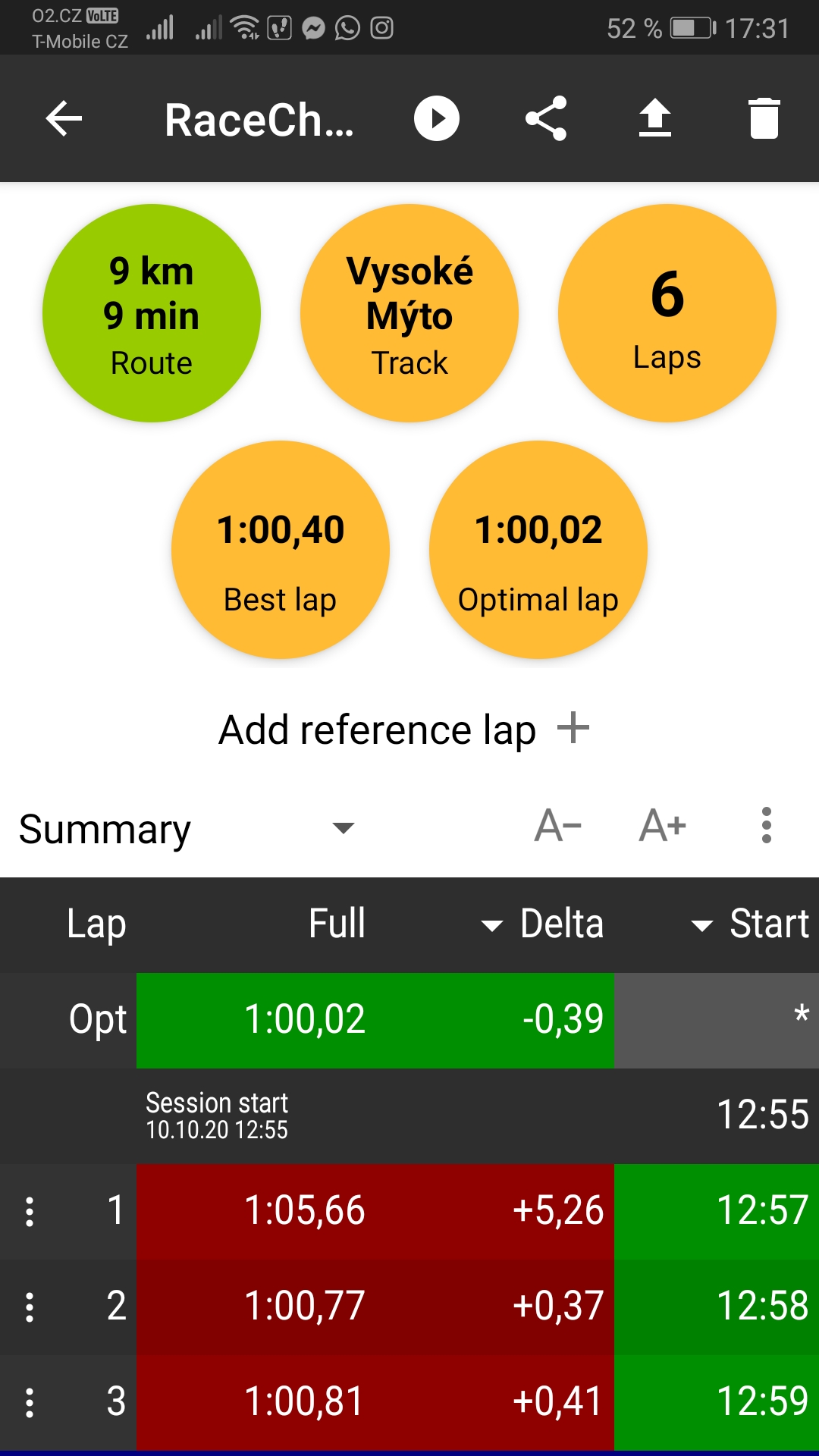The image size is (819, 1456).
Task: Share this session
Action: point(546,119)
